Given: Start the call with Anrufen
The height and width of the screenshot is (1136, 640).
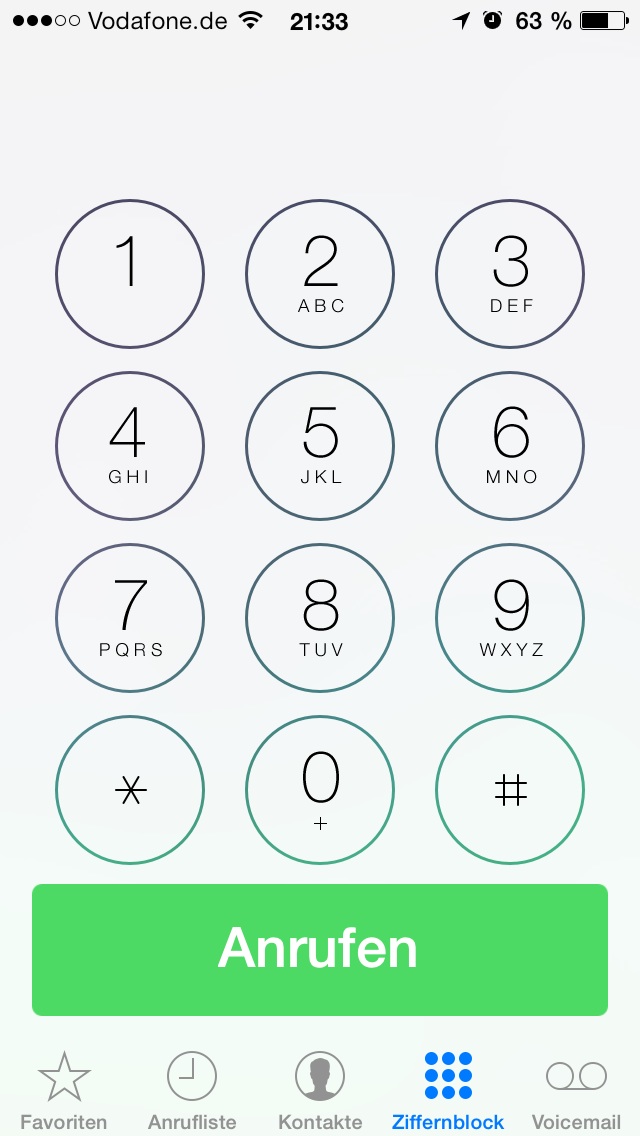Looking at the screenshot, I should (320, 950).
